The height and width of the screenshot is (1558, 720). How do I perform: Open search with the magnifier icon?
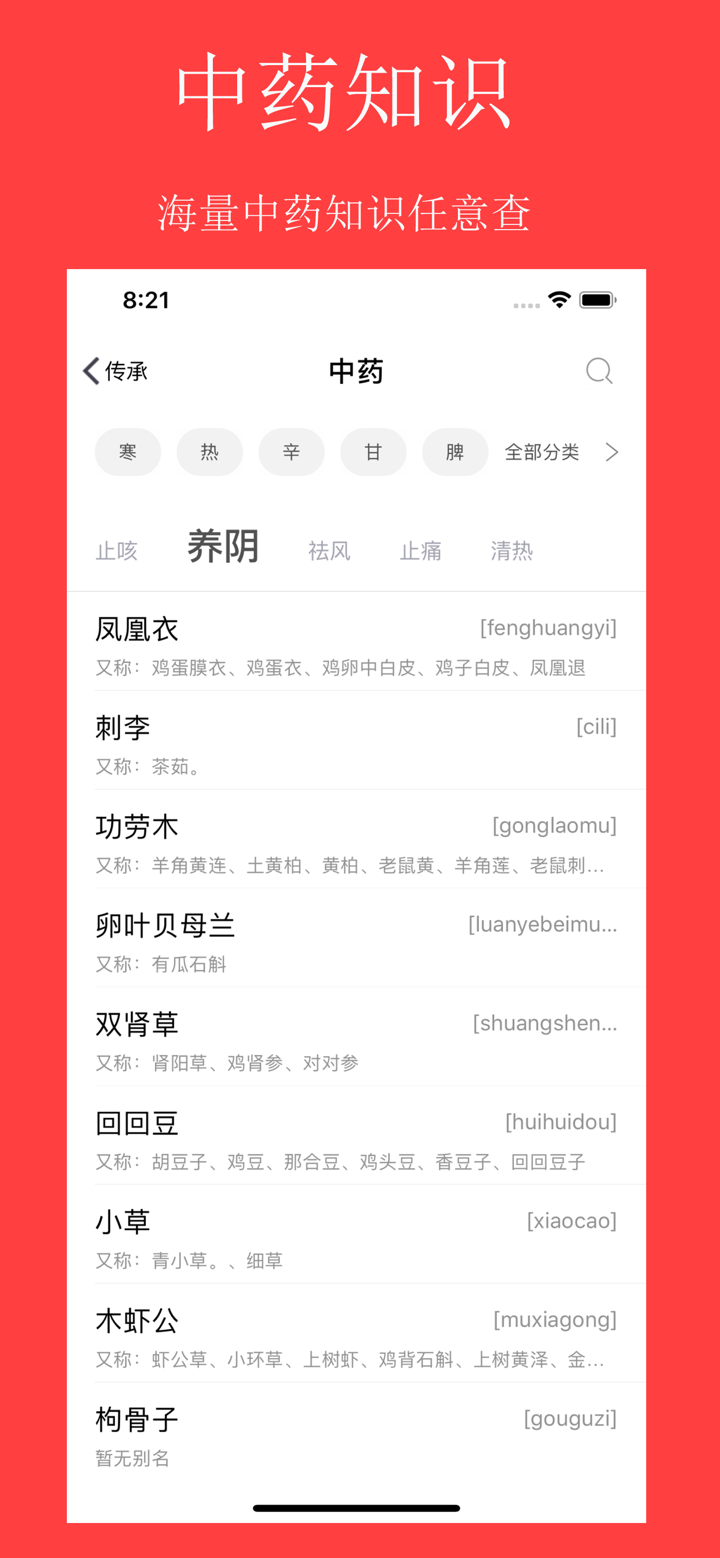coord(599,370)
